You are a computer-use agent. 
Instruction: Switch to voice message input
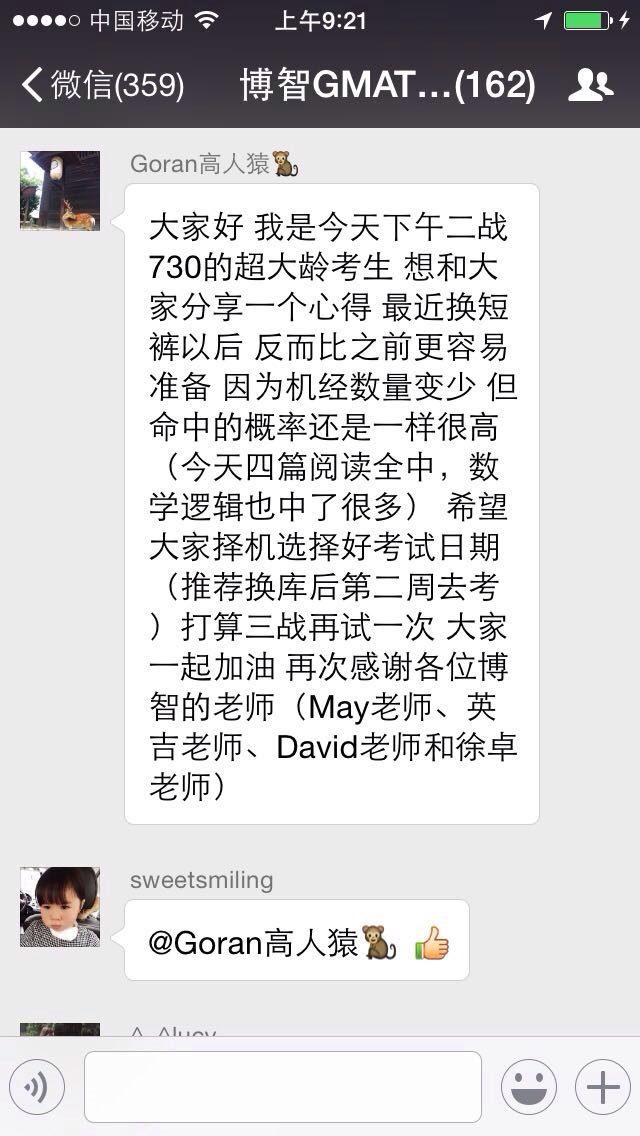pos(37,1086)
